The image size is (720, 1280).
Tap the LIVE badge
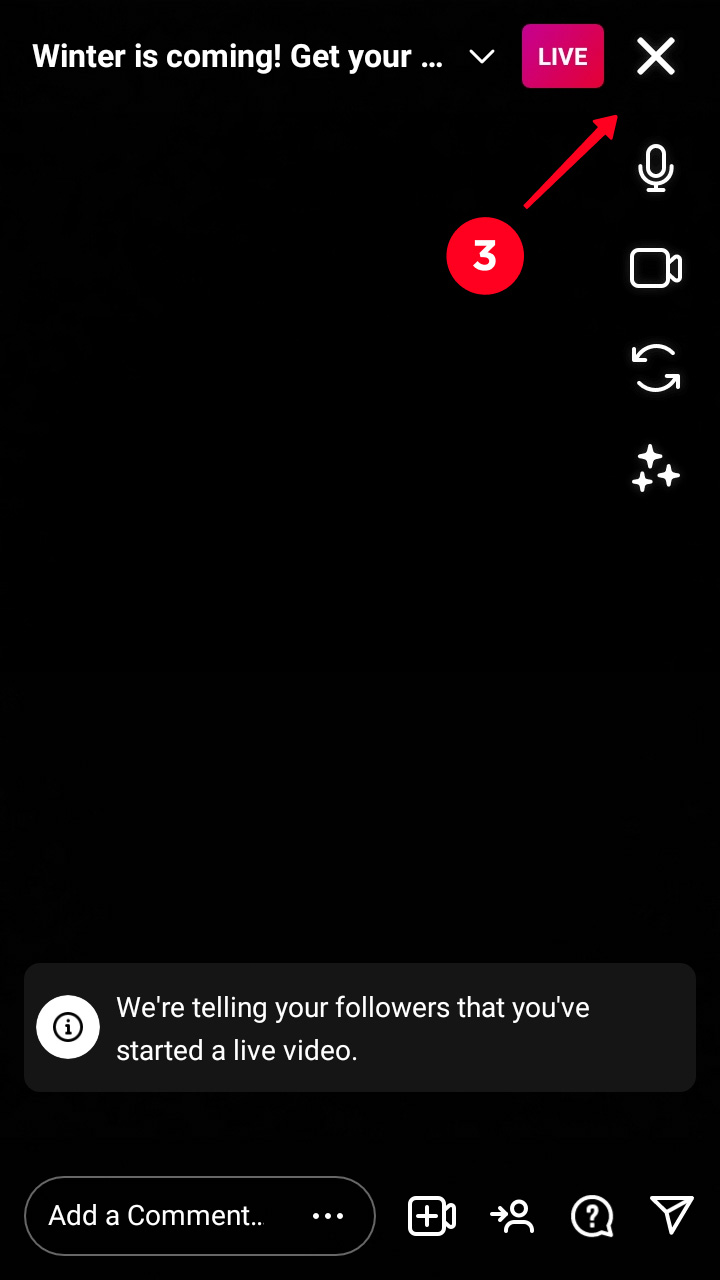(563, 57)
